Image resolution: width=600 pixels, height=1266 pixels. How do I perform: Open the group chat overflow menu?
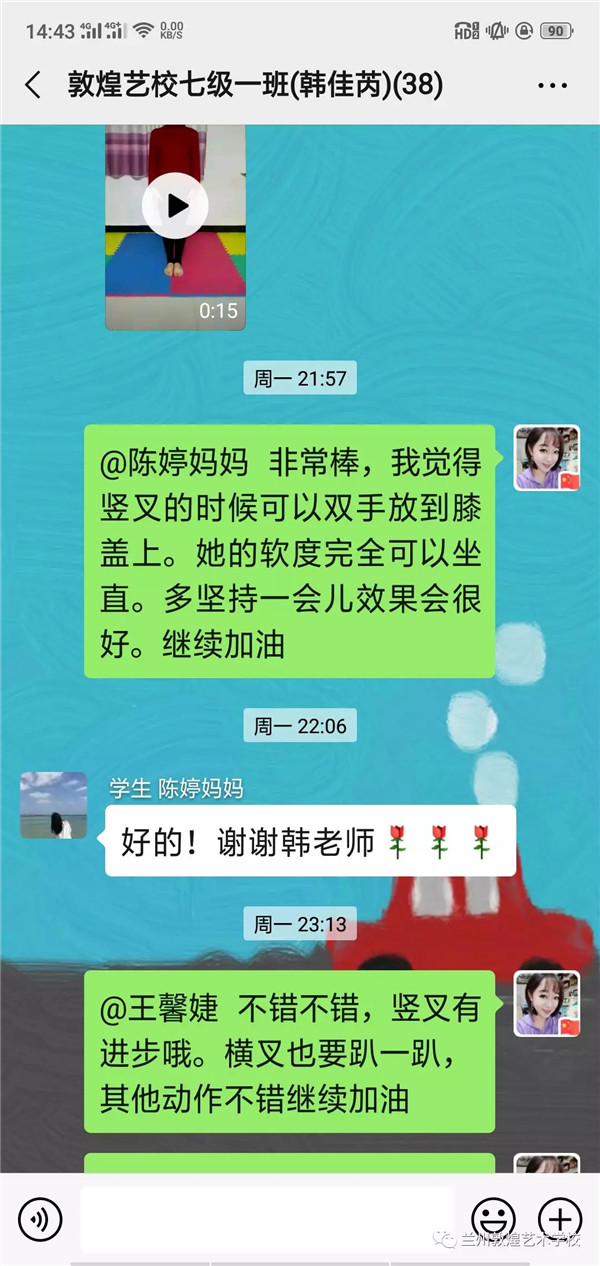pos(552,86)
